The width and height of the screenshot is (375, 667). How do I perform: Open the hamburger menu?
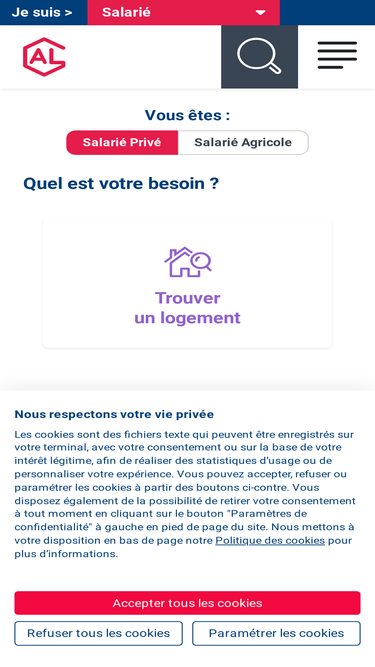[337, 55]
